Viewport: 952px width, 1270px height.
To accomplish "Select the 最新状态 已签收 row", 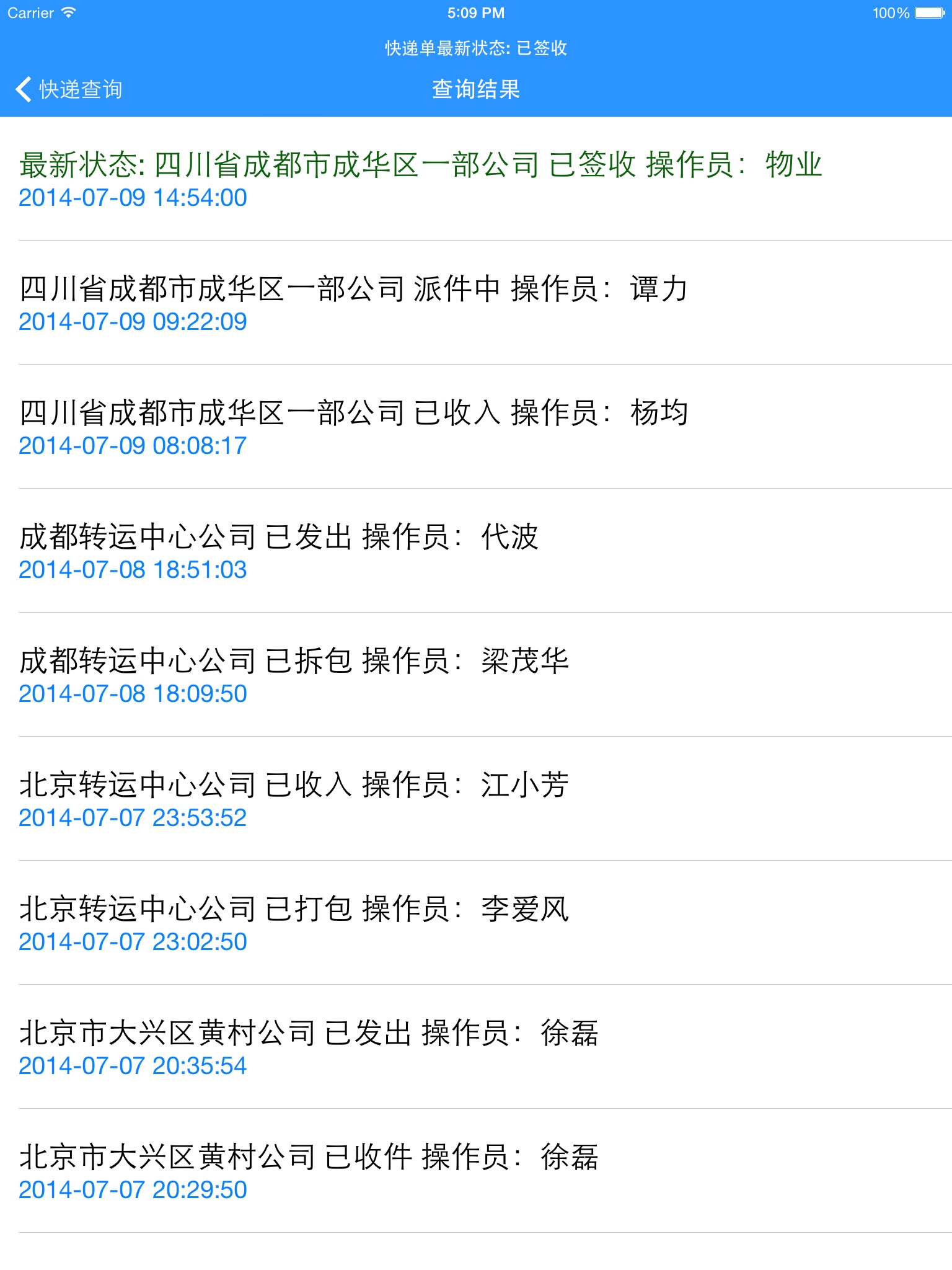I will [476, 179].
